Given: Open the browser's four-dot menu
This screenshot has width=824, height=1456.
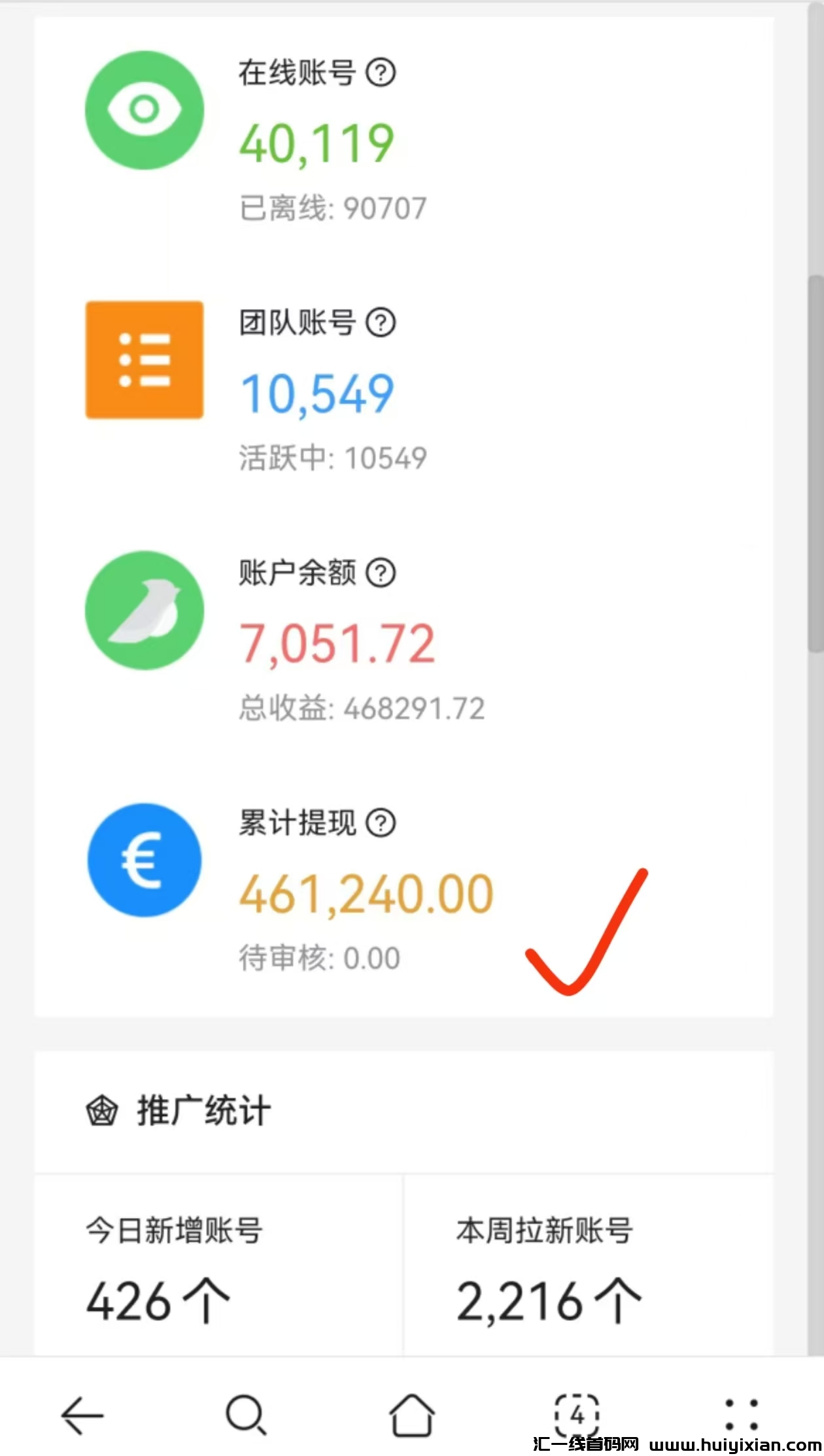Looking at the screenshot, I should click(742, 1415).
